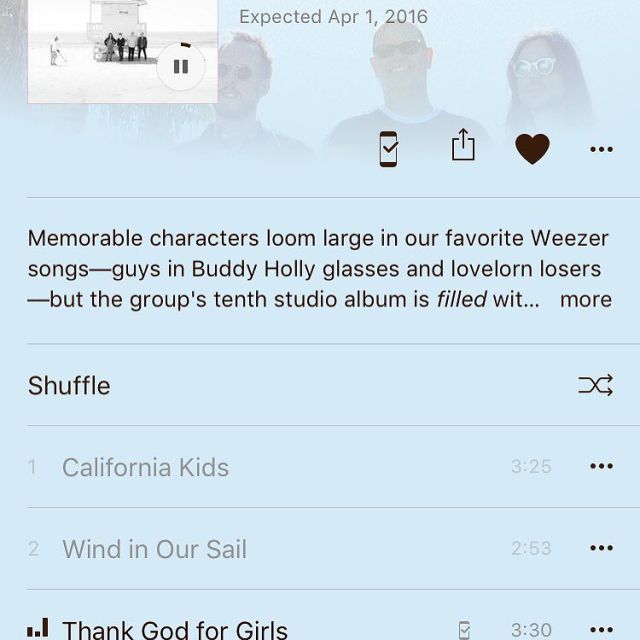Toggle the heart to love this album

[532, 149]
